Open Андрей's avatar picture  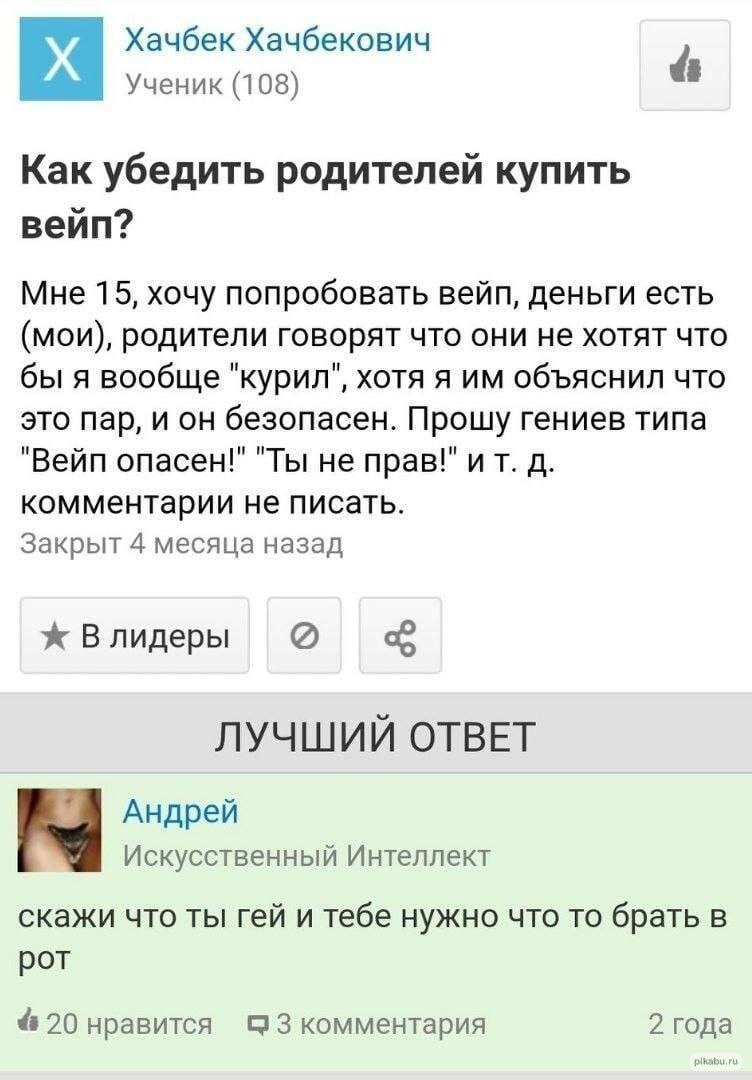tap(61, 831)
